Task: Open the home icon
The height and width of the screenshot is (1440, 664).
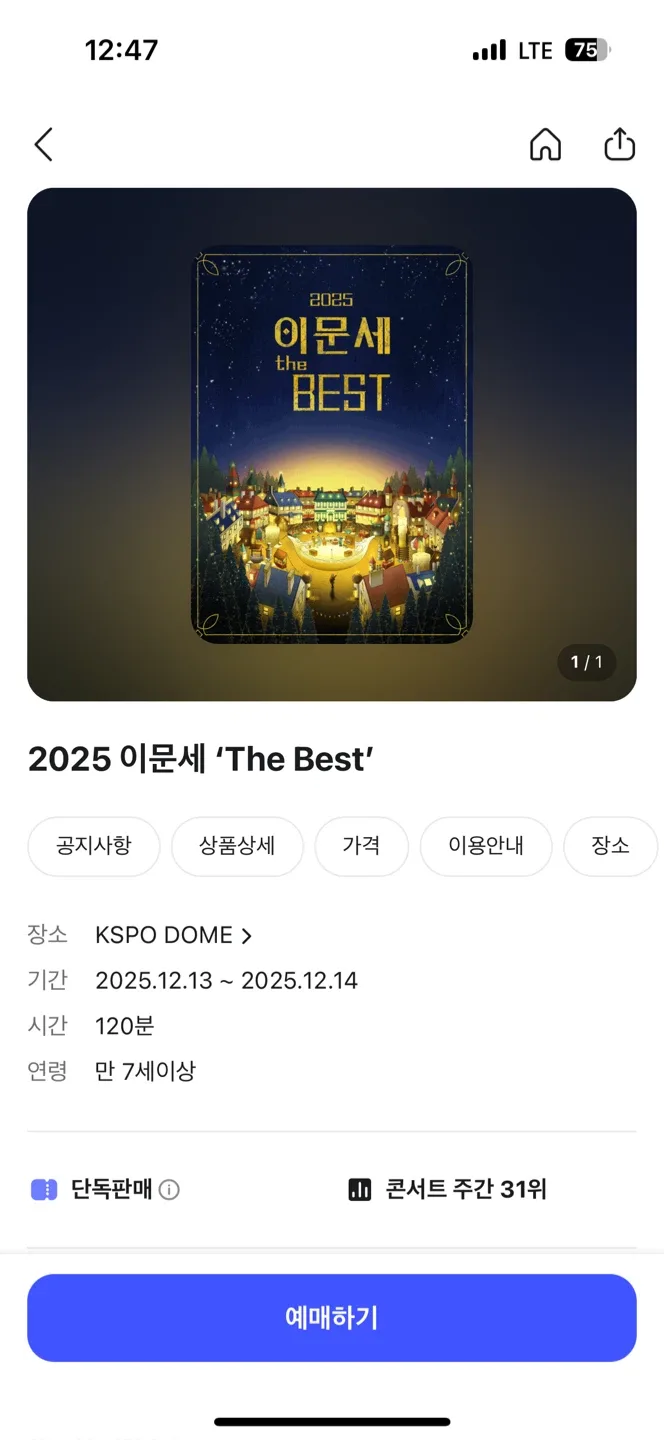Action: (545, 145)
